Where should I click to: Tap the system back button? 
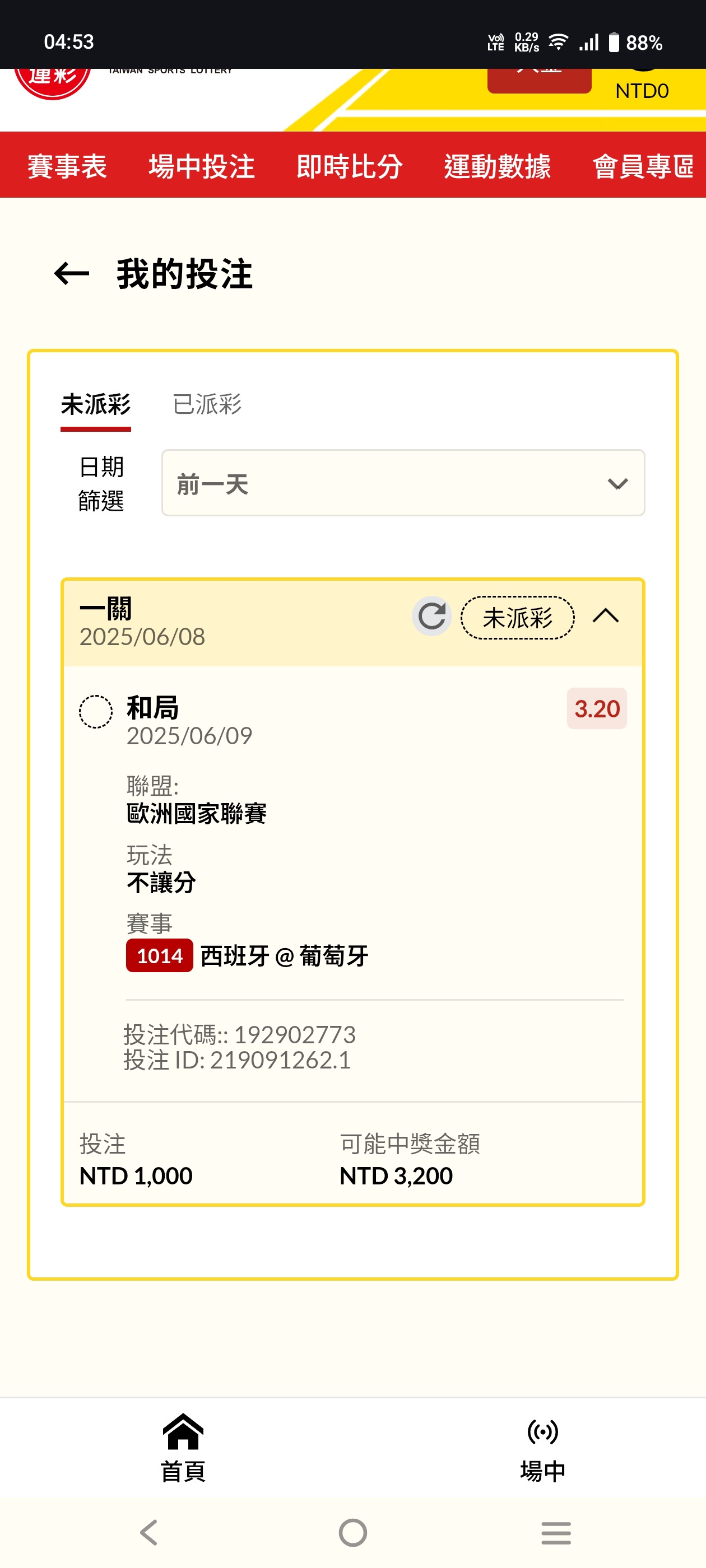tap(149, 1533)
